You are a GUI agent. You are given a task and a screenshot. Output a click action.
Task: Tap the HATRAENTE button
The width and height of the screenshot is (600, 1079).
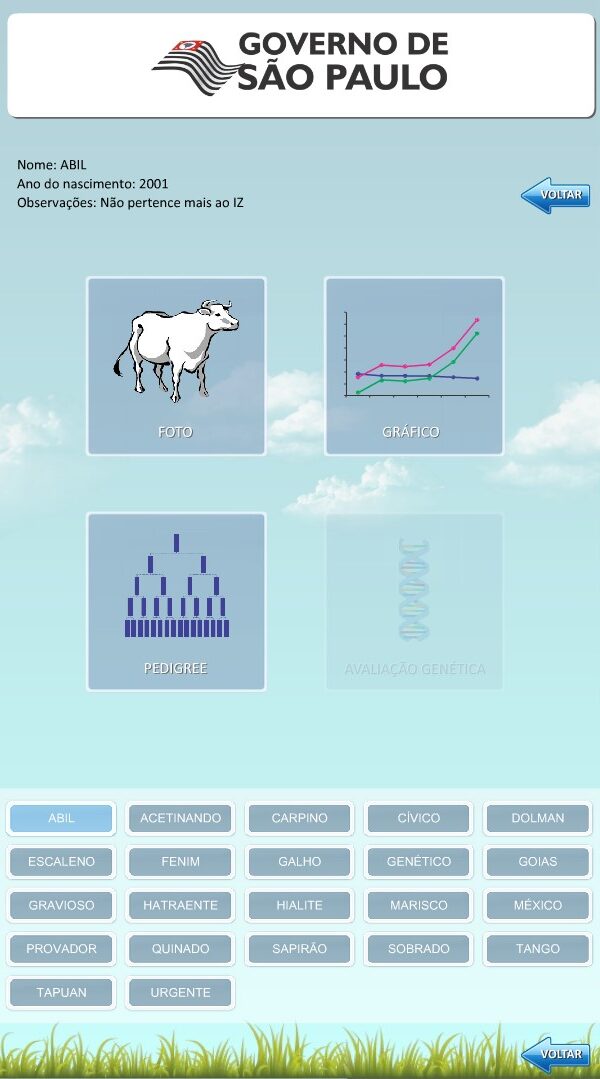(x=180, y=905)
